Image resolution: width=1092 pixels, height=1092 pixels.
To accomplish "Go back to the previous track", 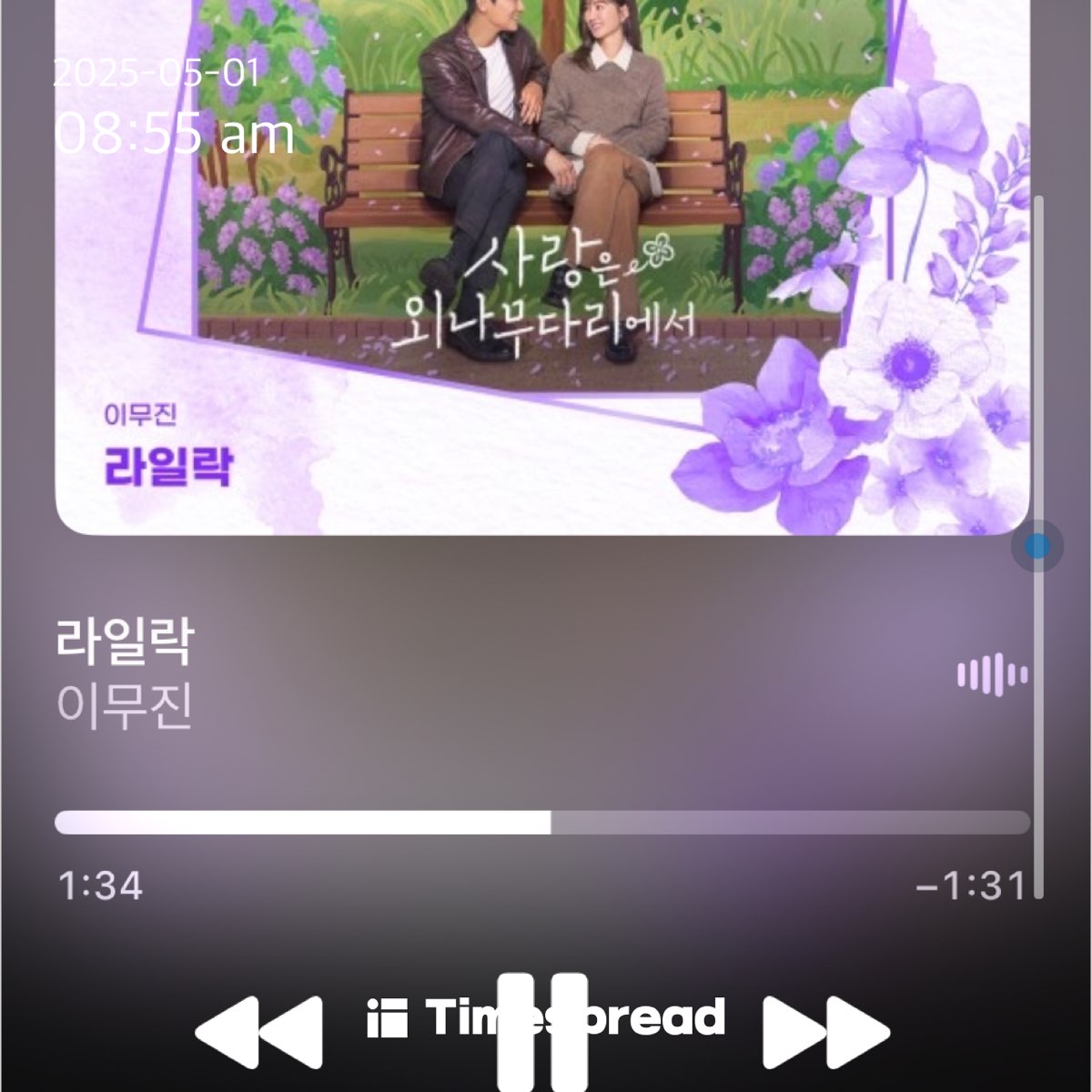I will [259, 1033].
